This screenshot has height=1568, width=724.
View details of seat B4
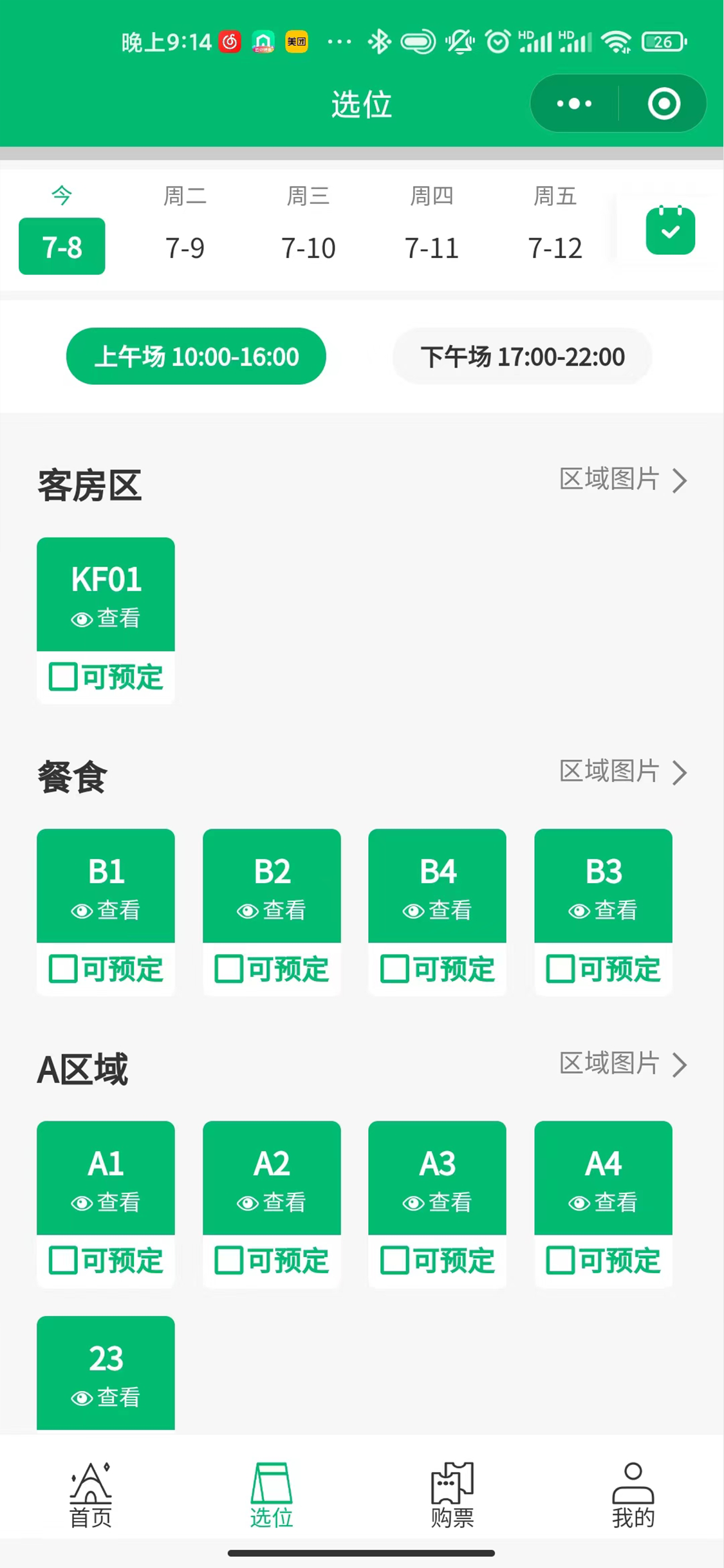pos(437,910)
